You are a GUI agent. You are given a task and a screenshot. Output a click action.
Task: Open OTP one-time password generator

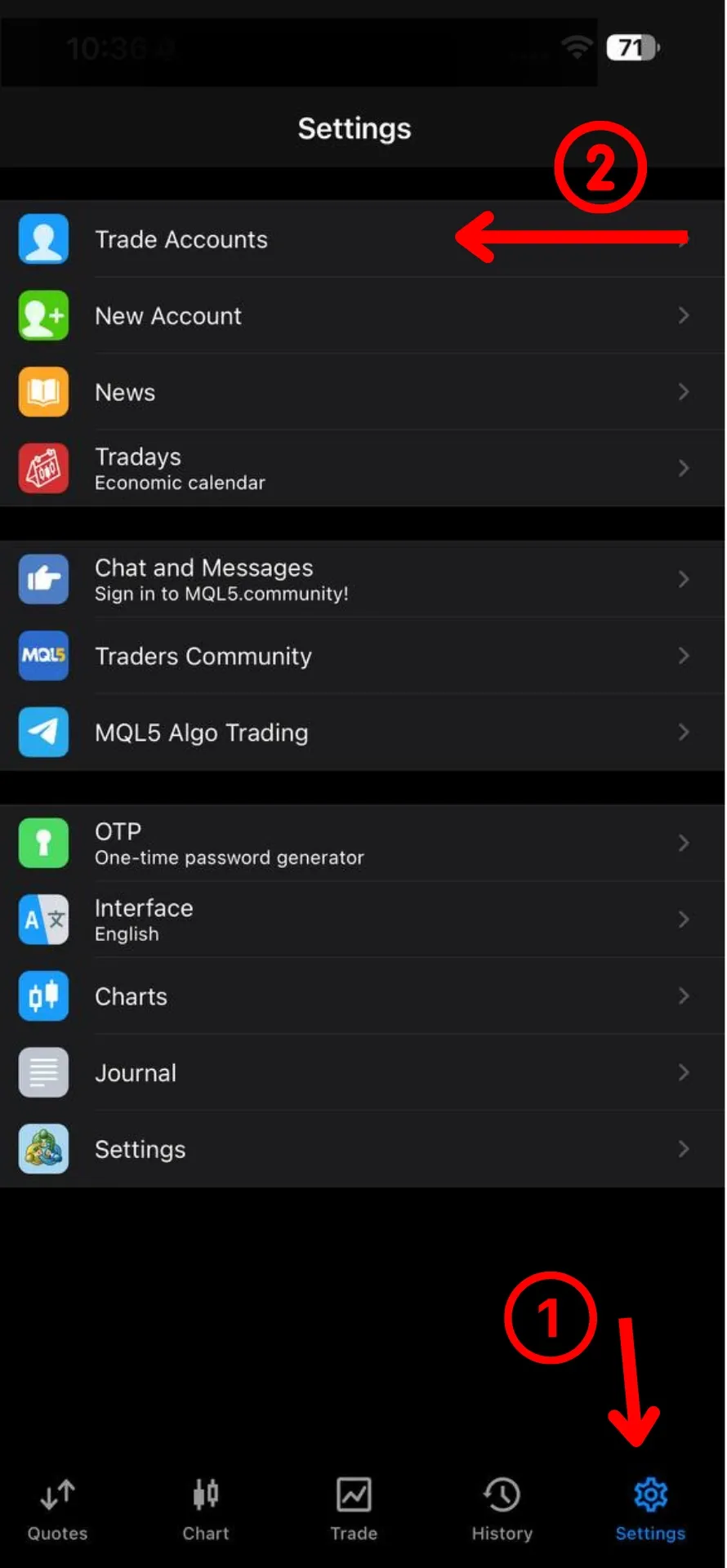pos(363,843)
